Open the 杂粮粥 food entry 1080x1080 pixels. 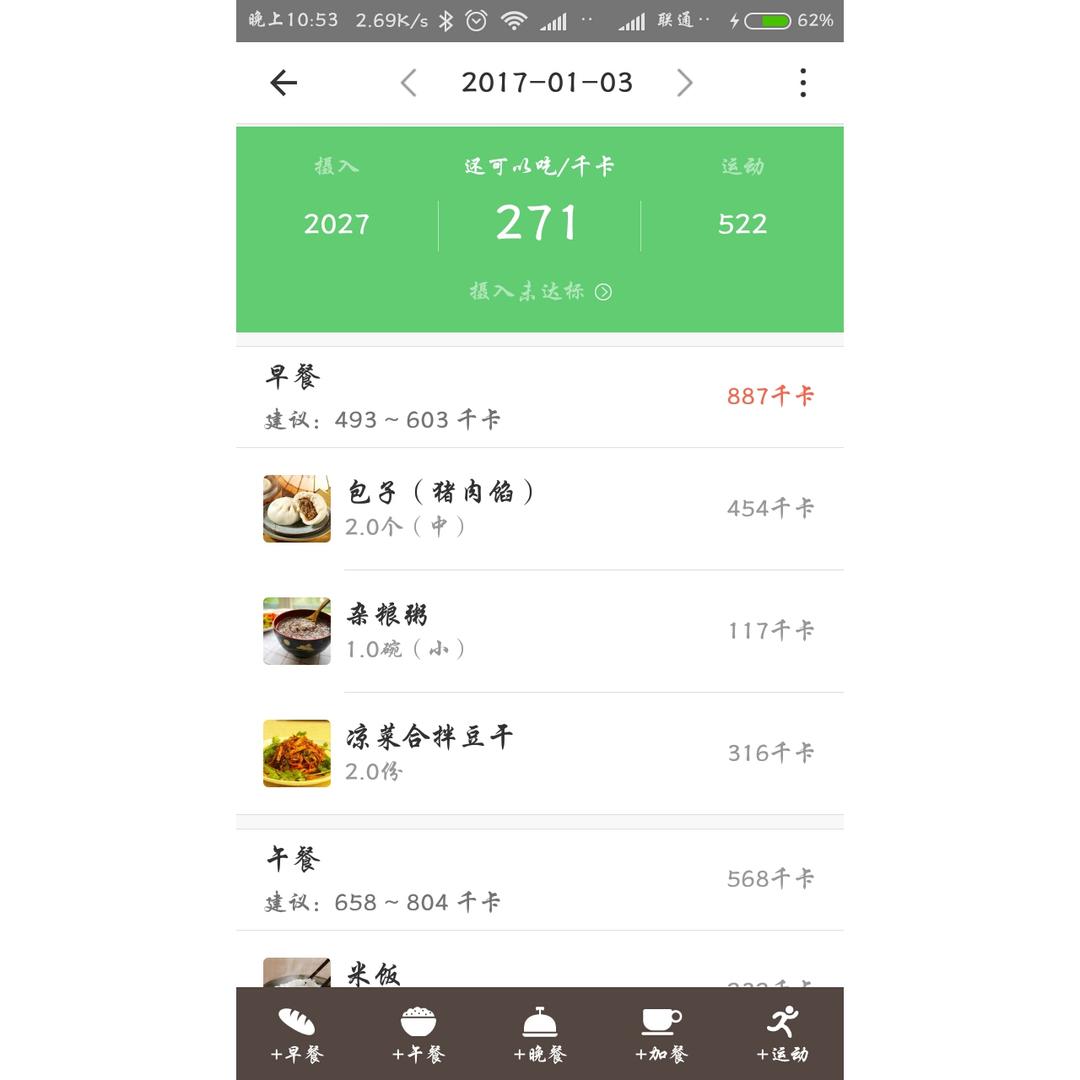540,631
